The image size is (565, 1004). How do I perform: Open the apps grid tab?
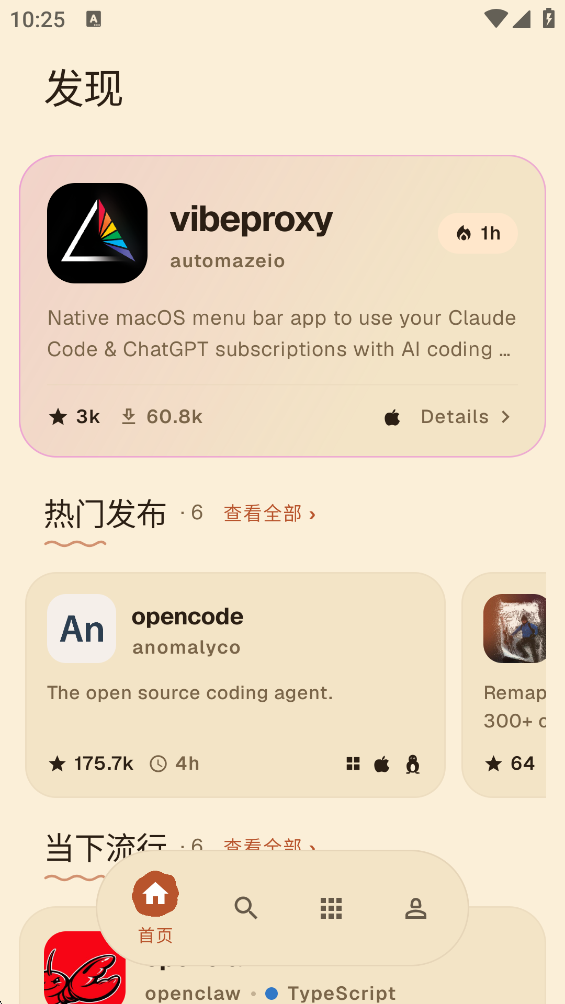coord(331,908)
